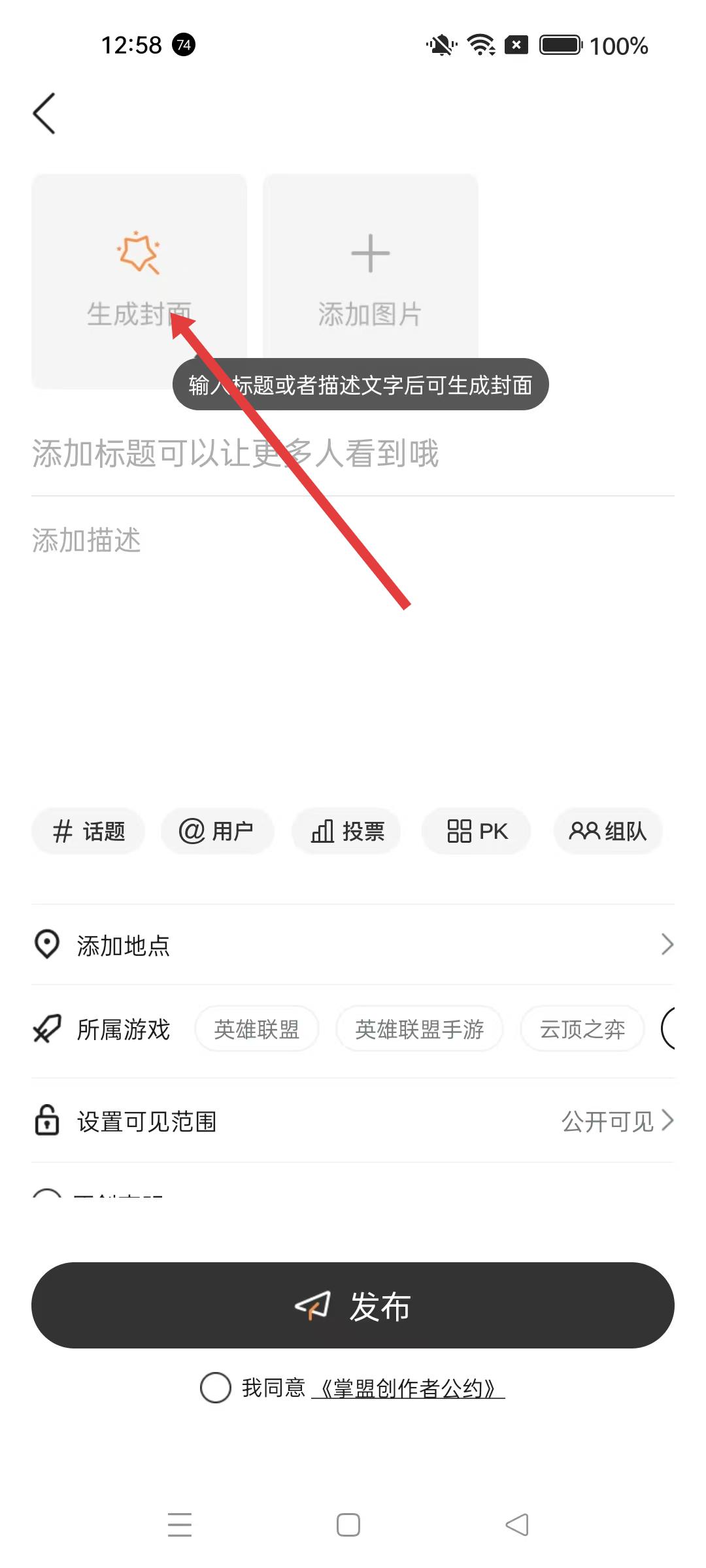Select the 英雄联盟手游 game chip
This screenshot has width=706, height=1568.
pyautogui.click(x=419, y=1029)
